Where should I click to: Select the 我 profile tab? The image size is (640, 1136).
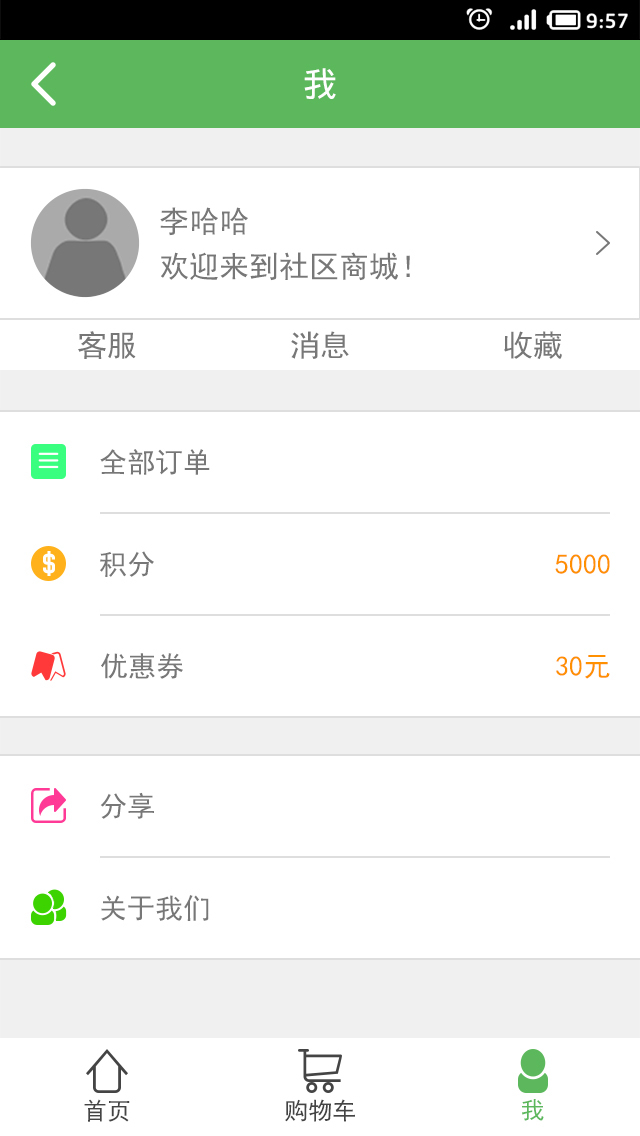(x=533, y=1086)
